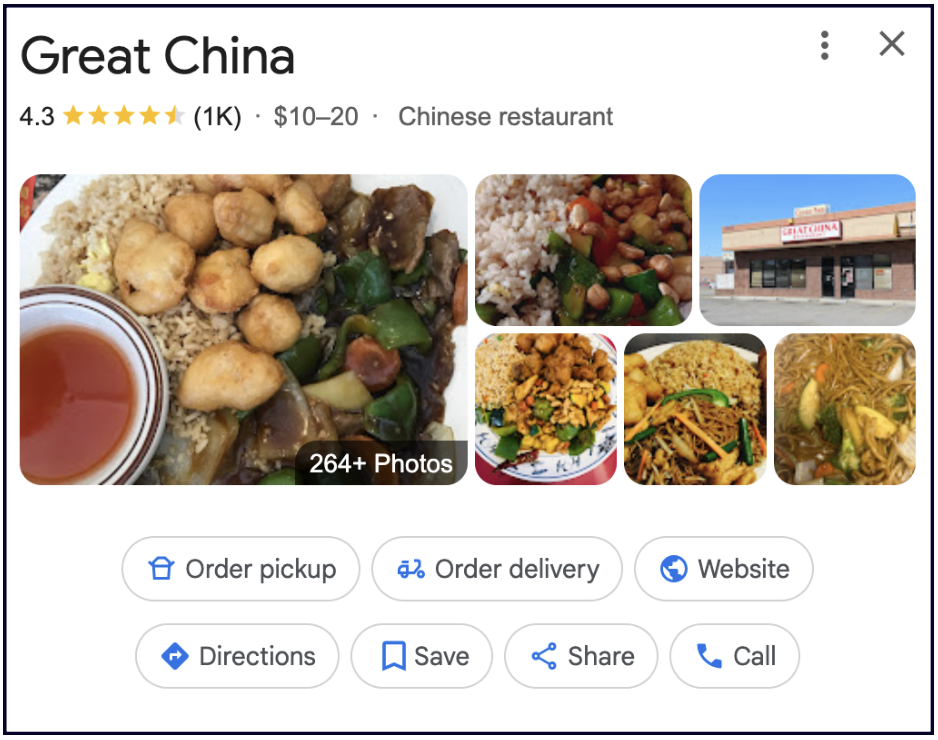View the storefront exterior photo
Viewport: 938px width, 740px height.
point(807,250)
